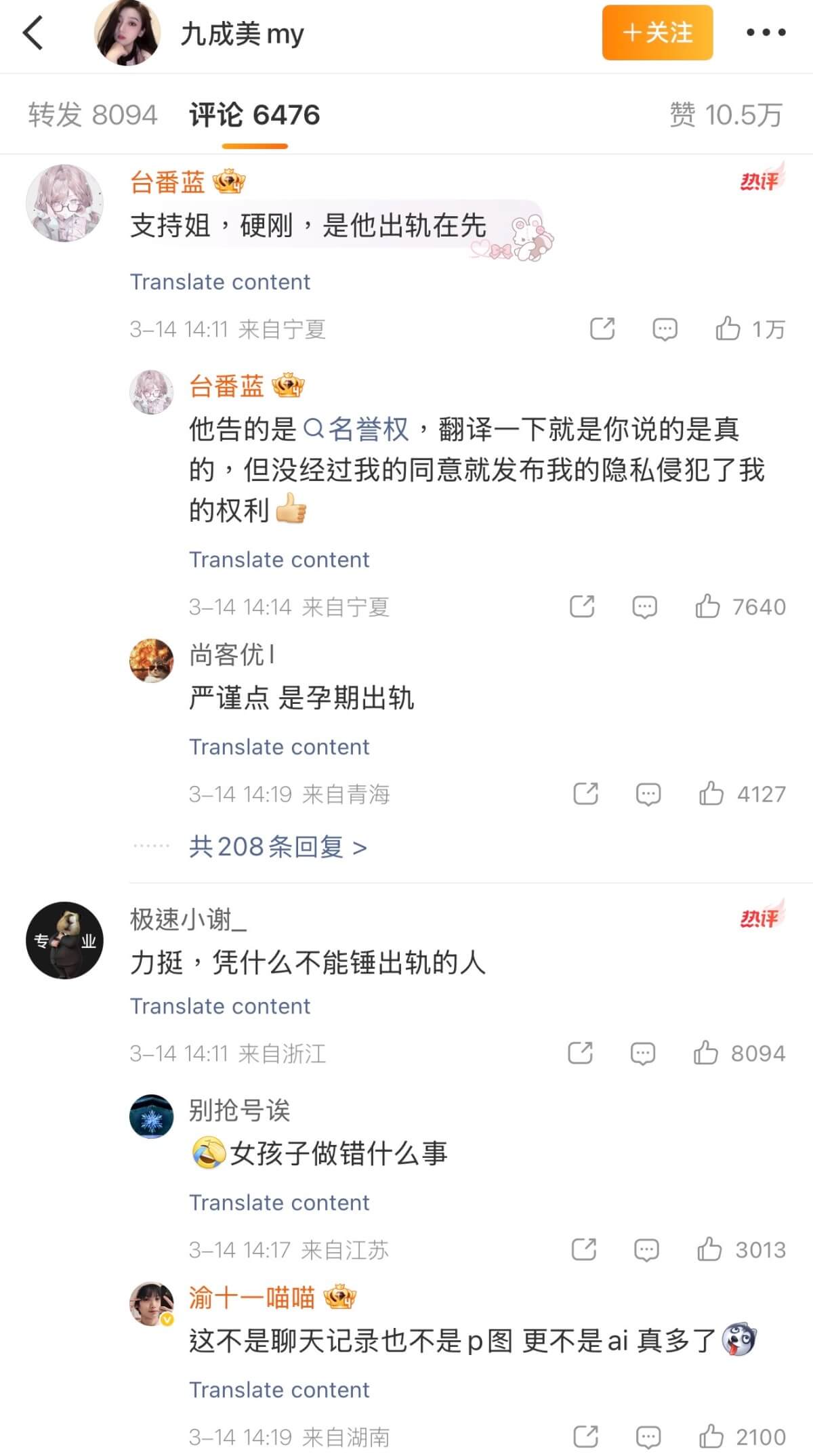This screenshot has height=1456, width=813.
Task: Reply to 极速小谢_'s comment 力挺
Action: (642, 1054)
